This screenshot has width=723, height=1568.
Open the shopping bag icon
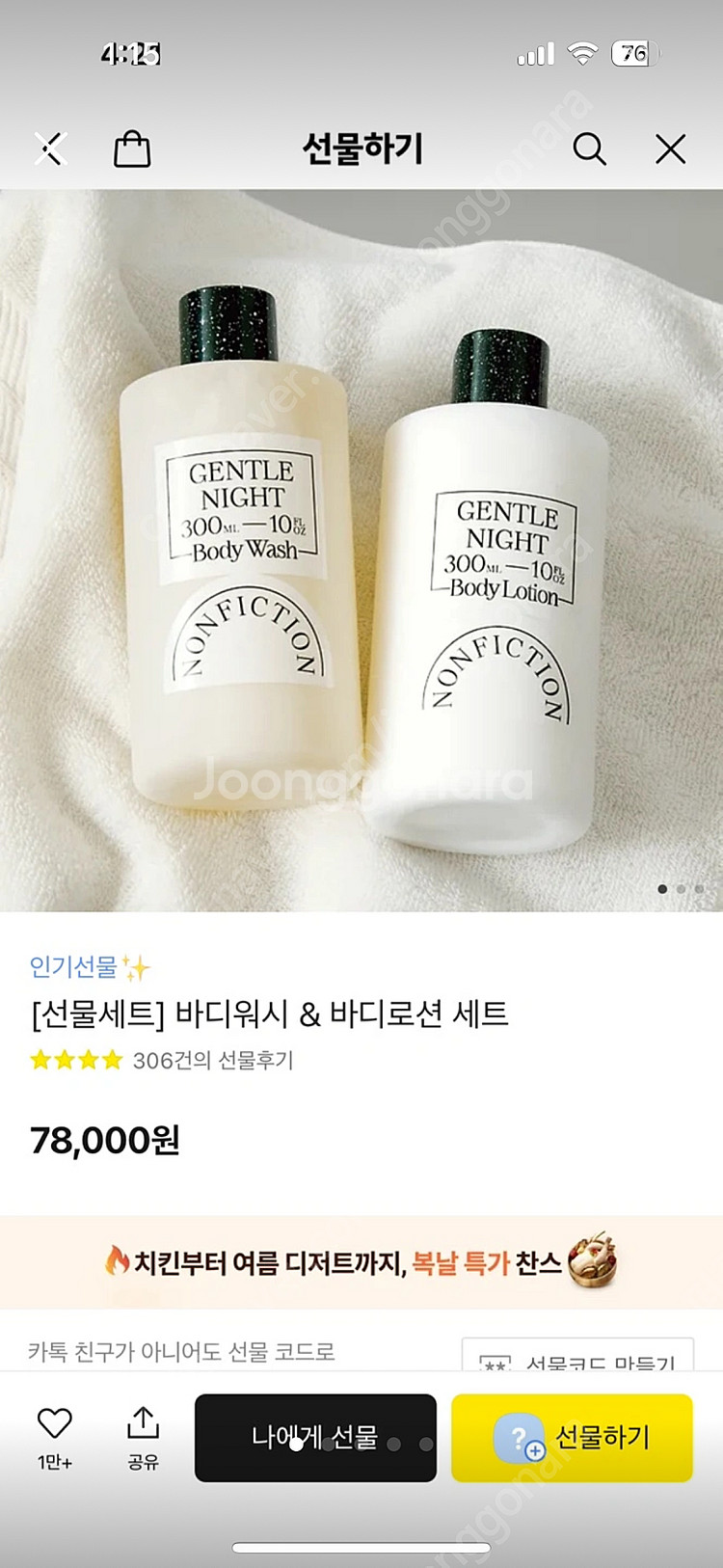point(133,149)
